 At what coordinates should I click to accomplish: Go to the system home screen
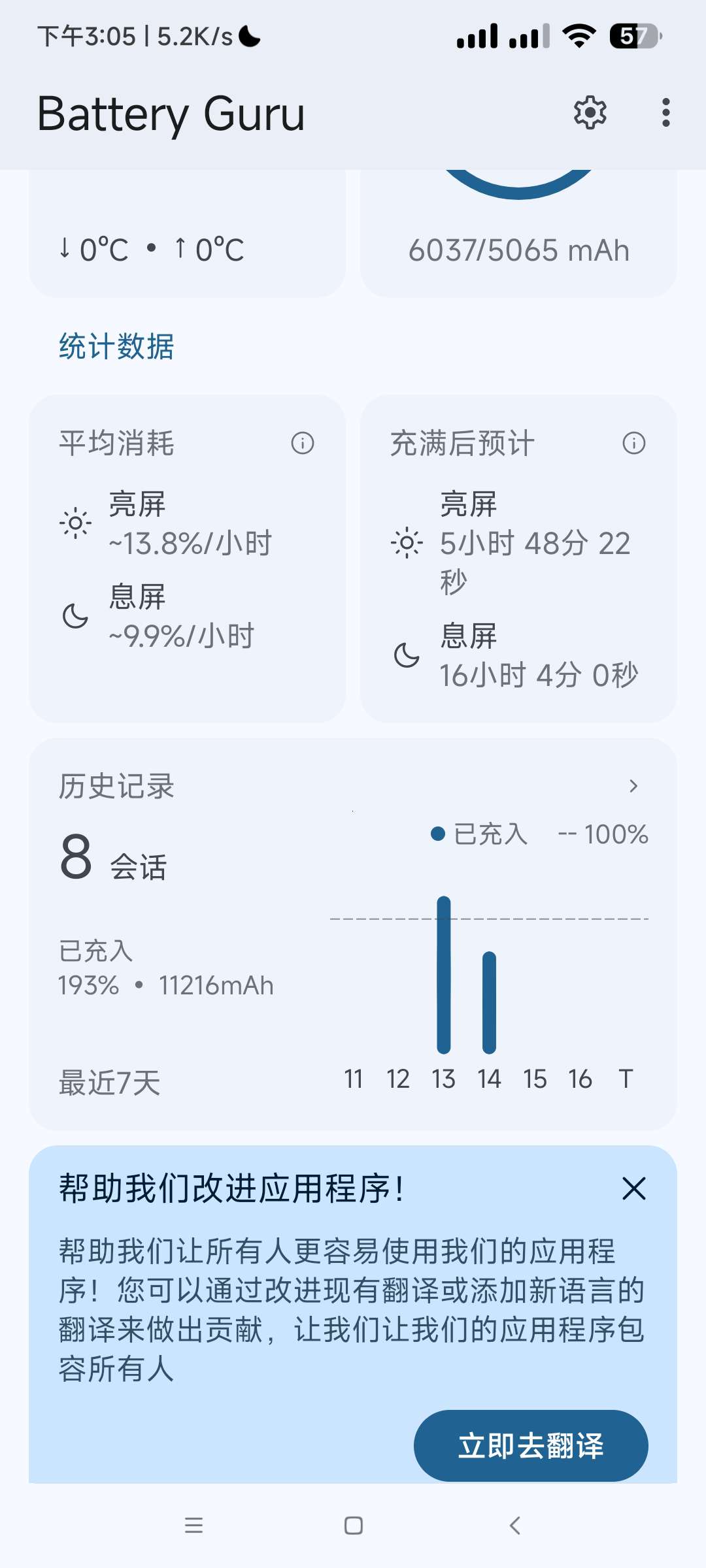353,1526
